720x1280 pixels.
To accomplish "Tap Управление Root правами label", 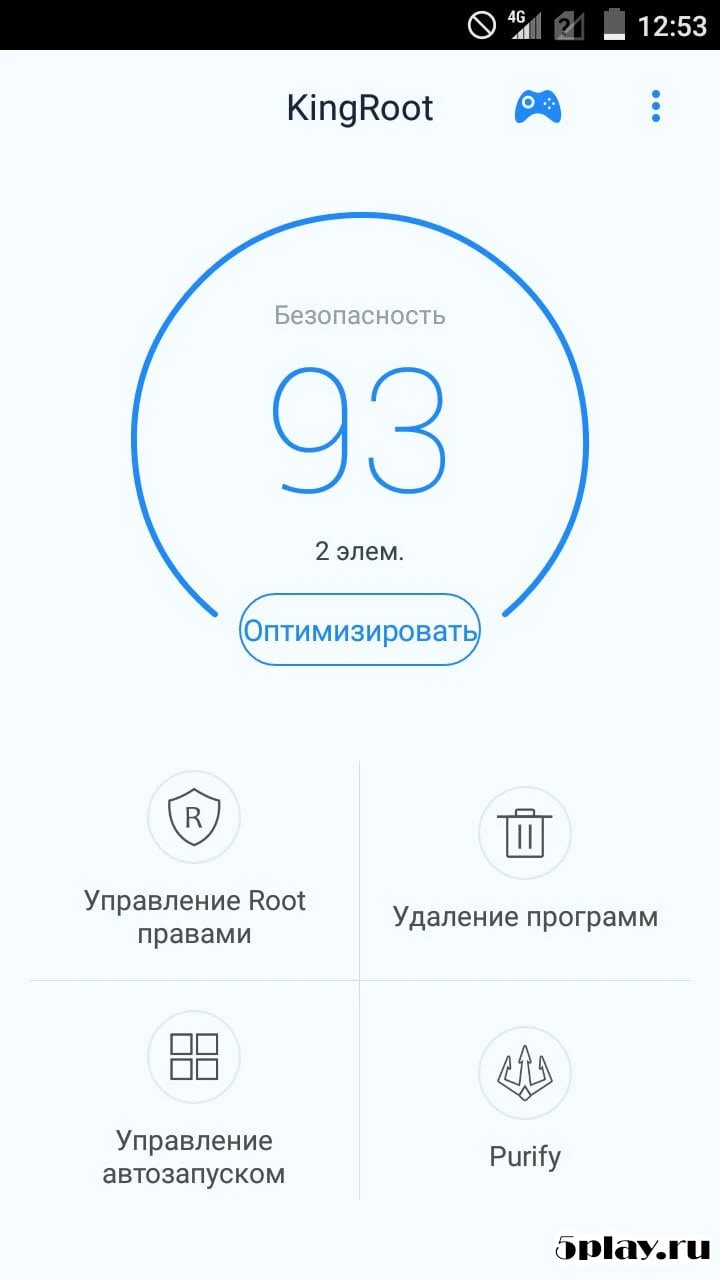I will click(x=193, y=917).
